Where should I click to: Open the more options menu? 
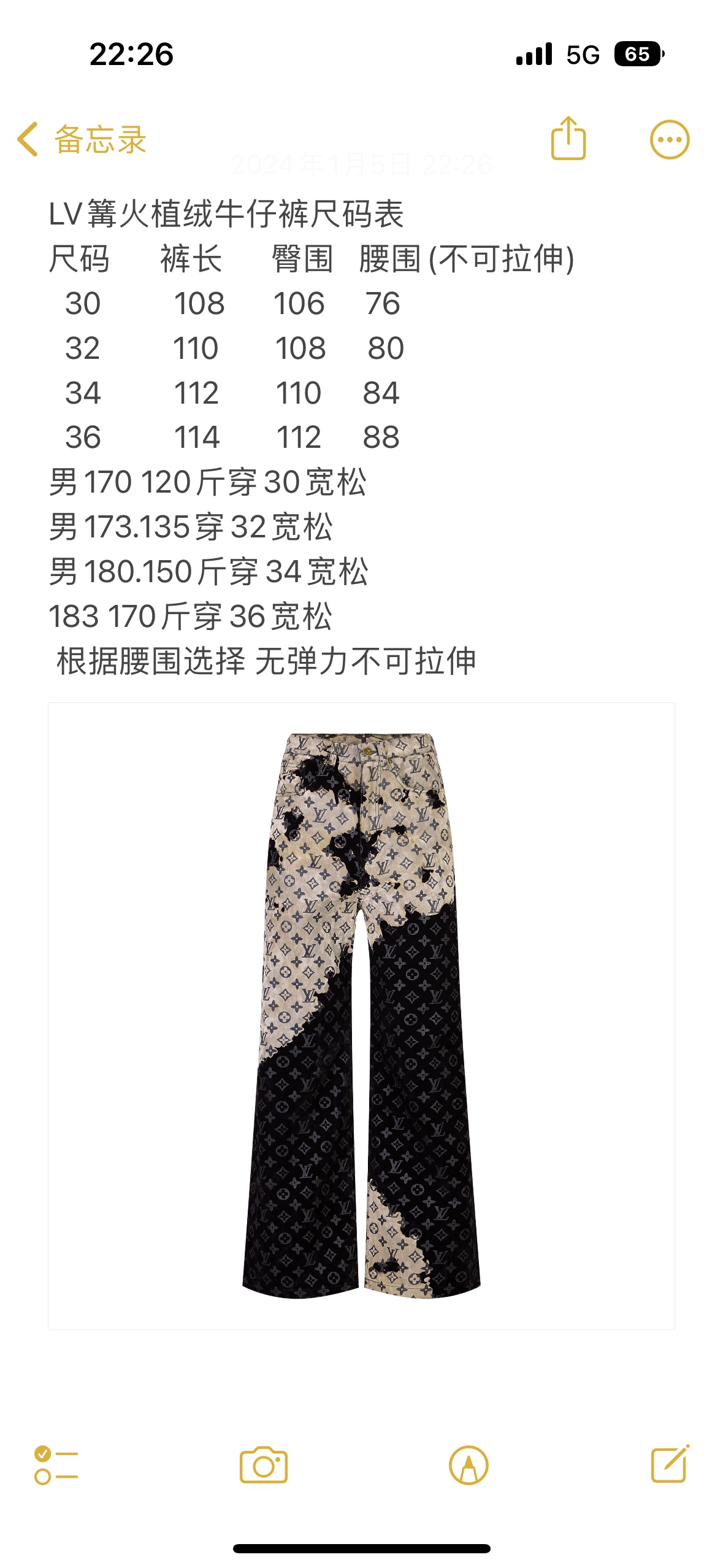coord(669,140)
